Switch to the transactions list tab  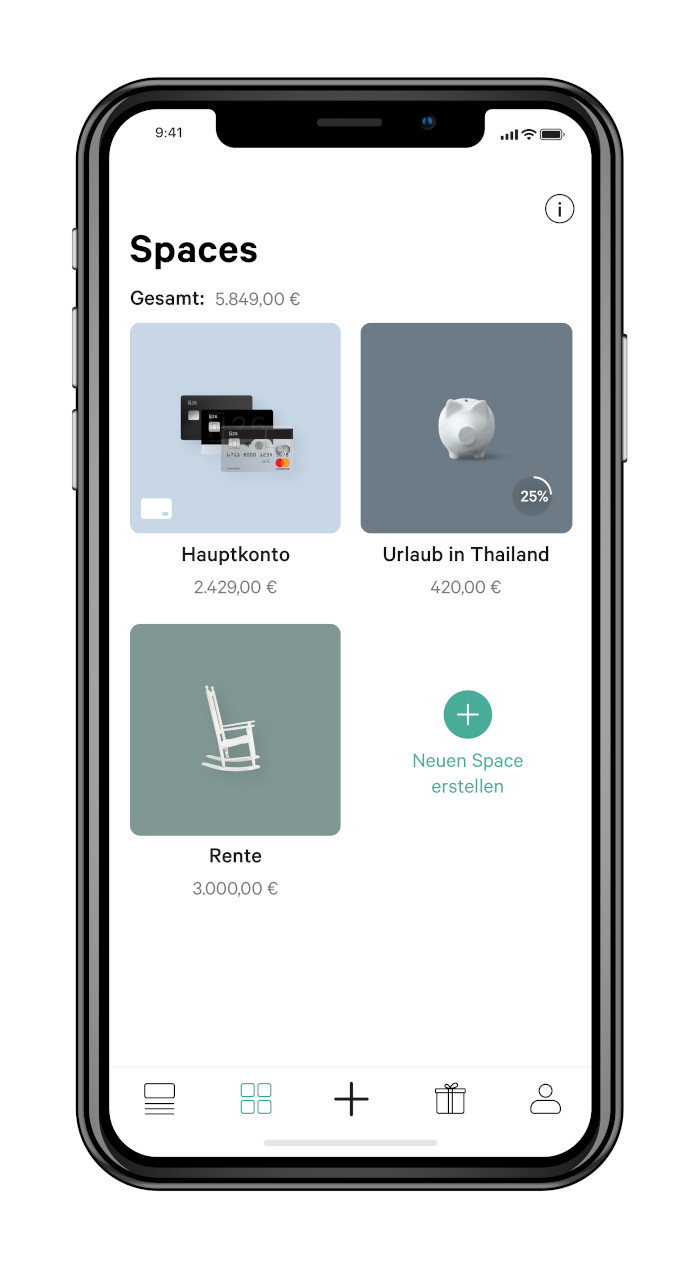159,1098
